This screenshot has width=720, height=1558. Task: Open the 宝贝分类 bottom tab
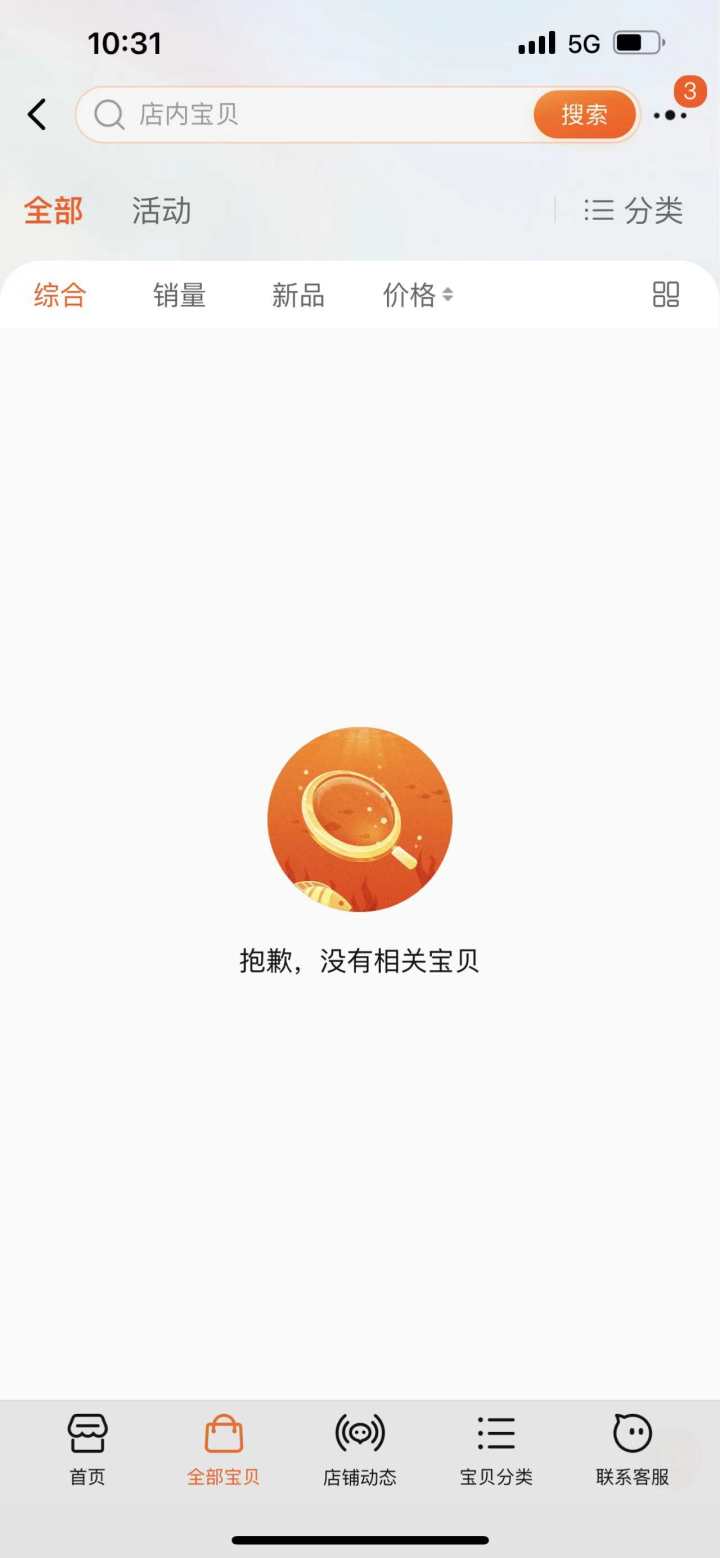click(x=496, y=1449)
